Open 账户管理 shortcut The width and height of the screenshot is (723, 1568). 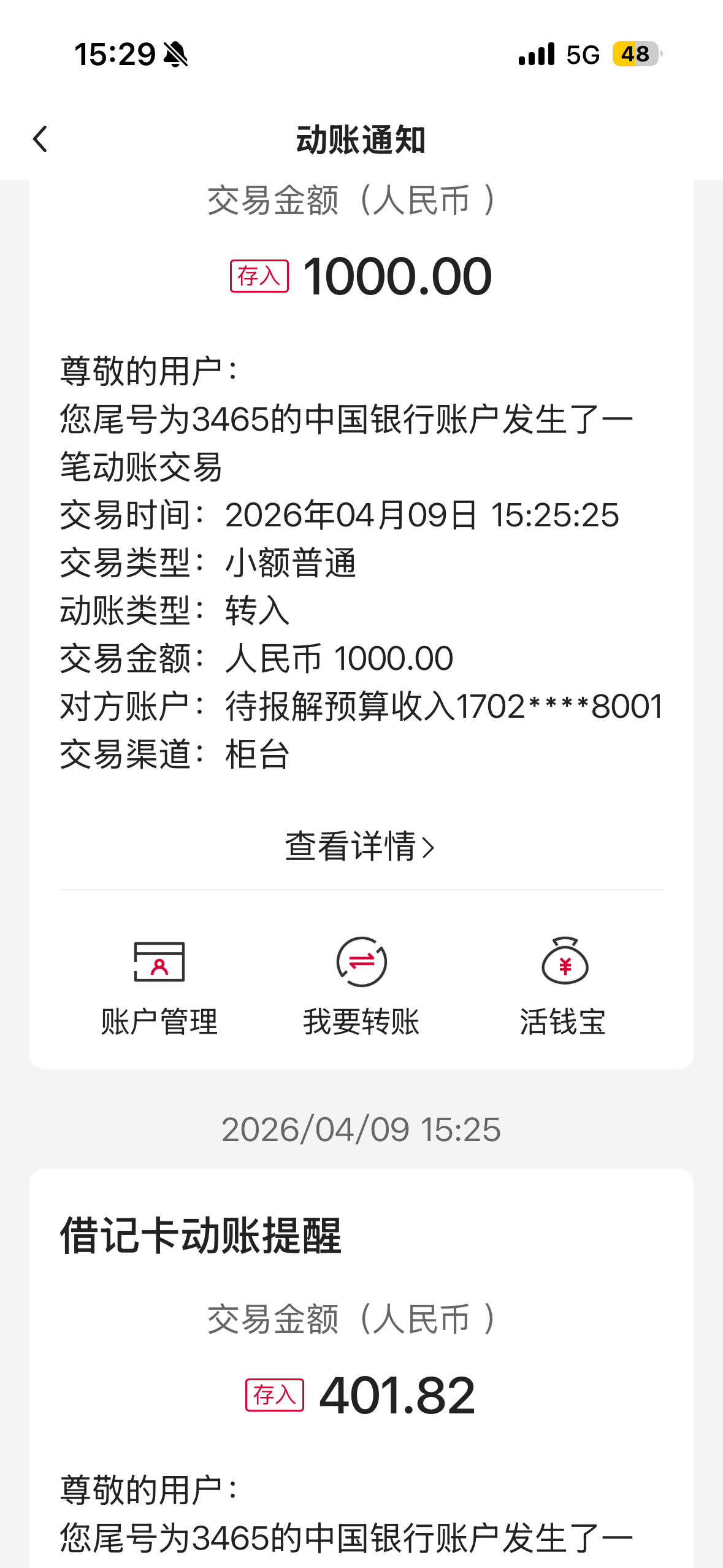point(159,986)
